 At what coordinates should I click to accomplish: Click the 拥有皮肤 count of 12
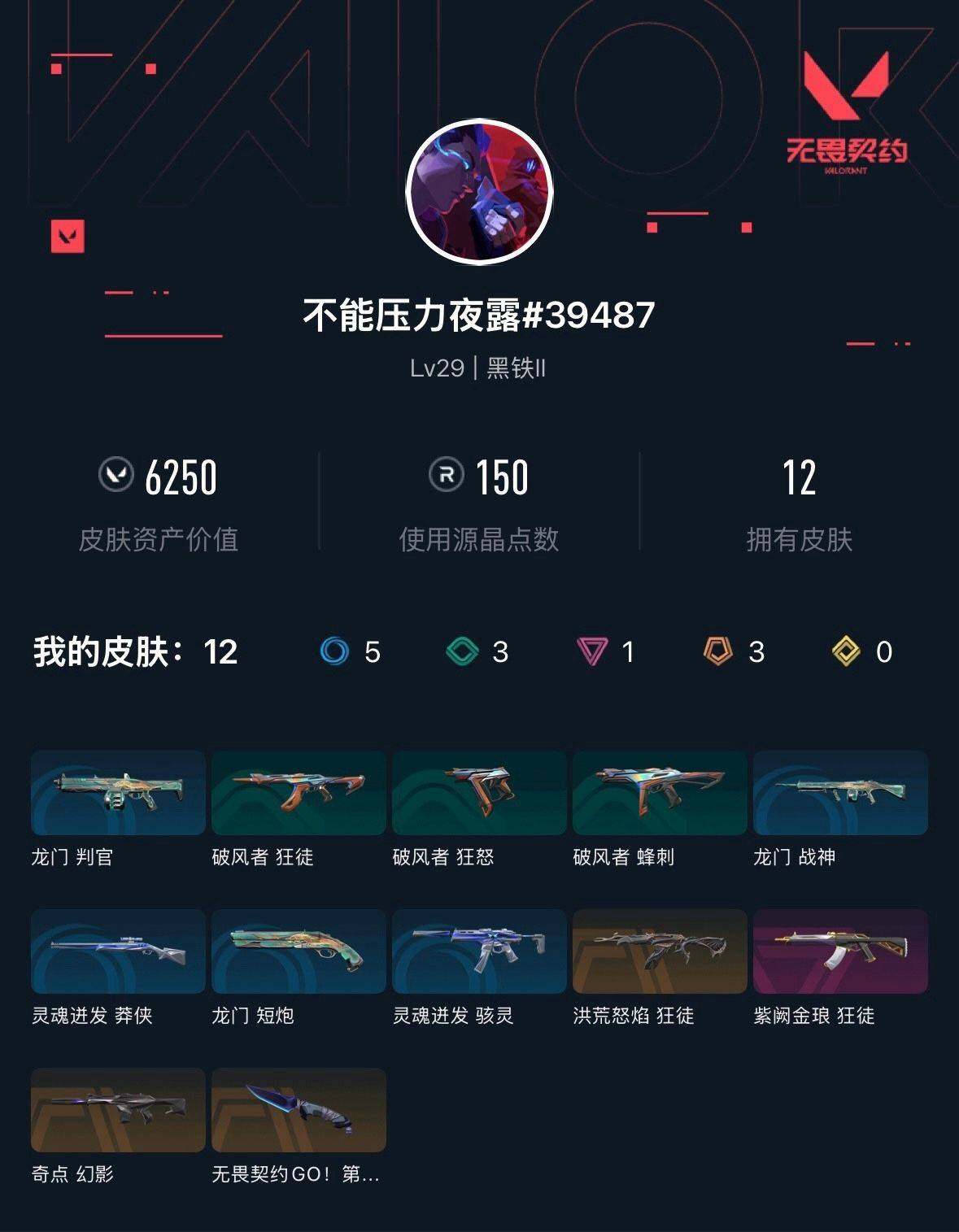click(800, 480)
